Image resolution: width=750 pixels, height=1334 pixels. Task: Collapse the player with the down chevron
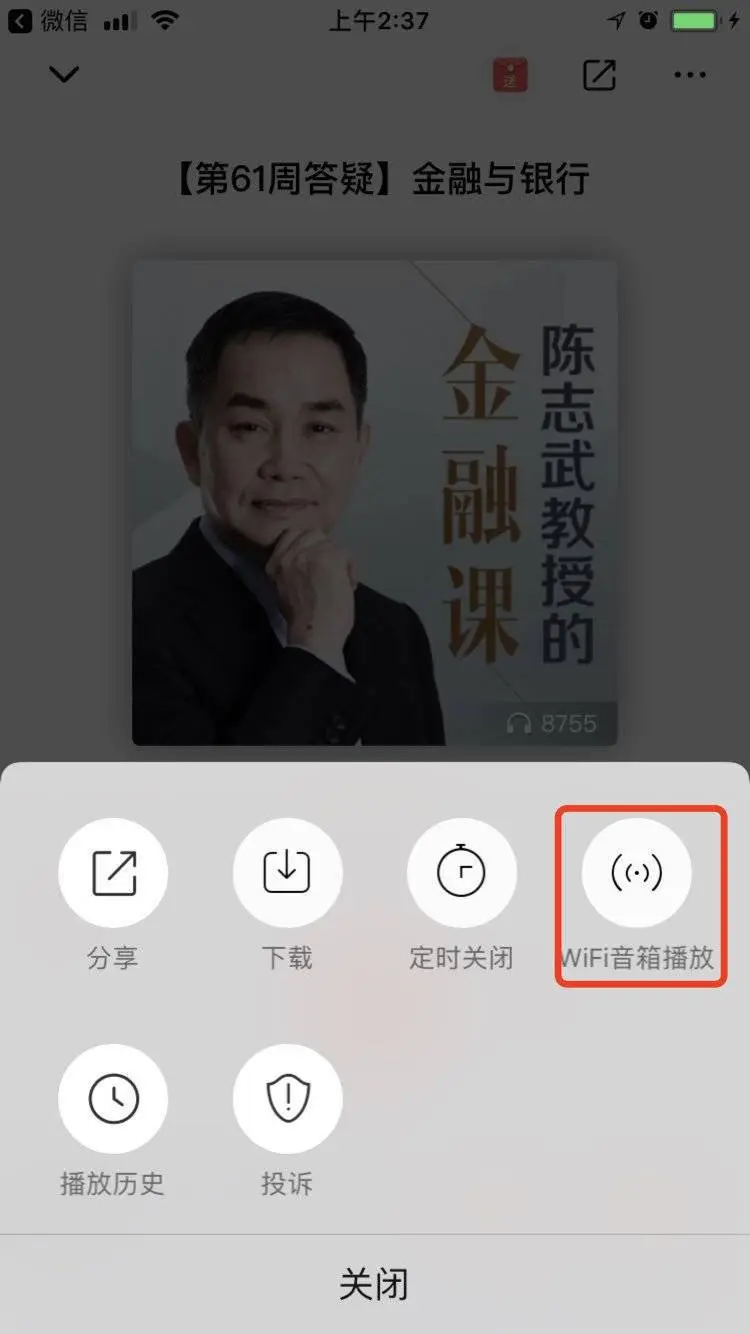tap(63, 74)
